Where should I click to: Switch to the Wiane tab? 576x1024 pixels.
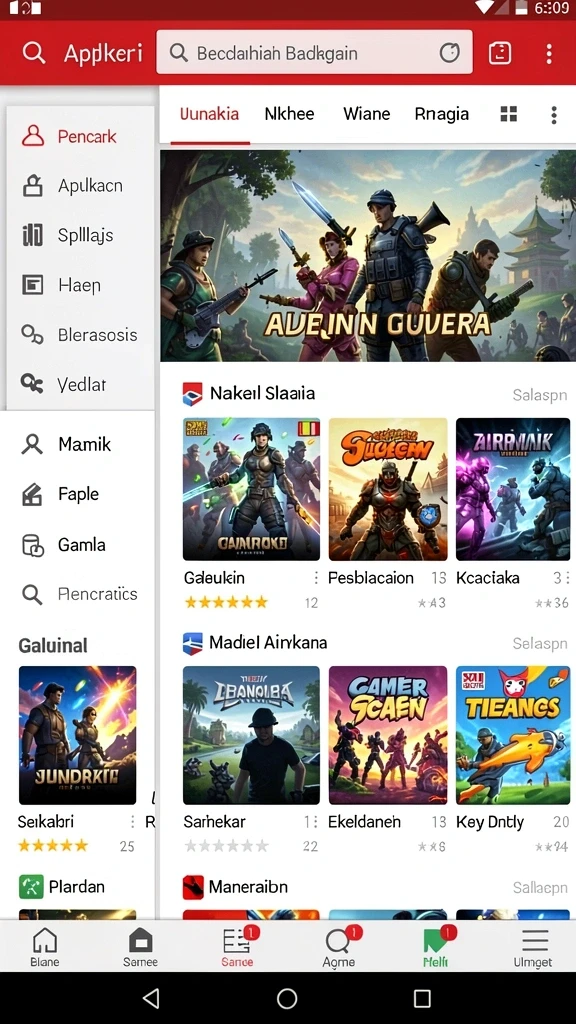tap(366, 114)
